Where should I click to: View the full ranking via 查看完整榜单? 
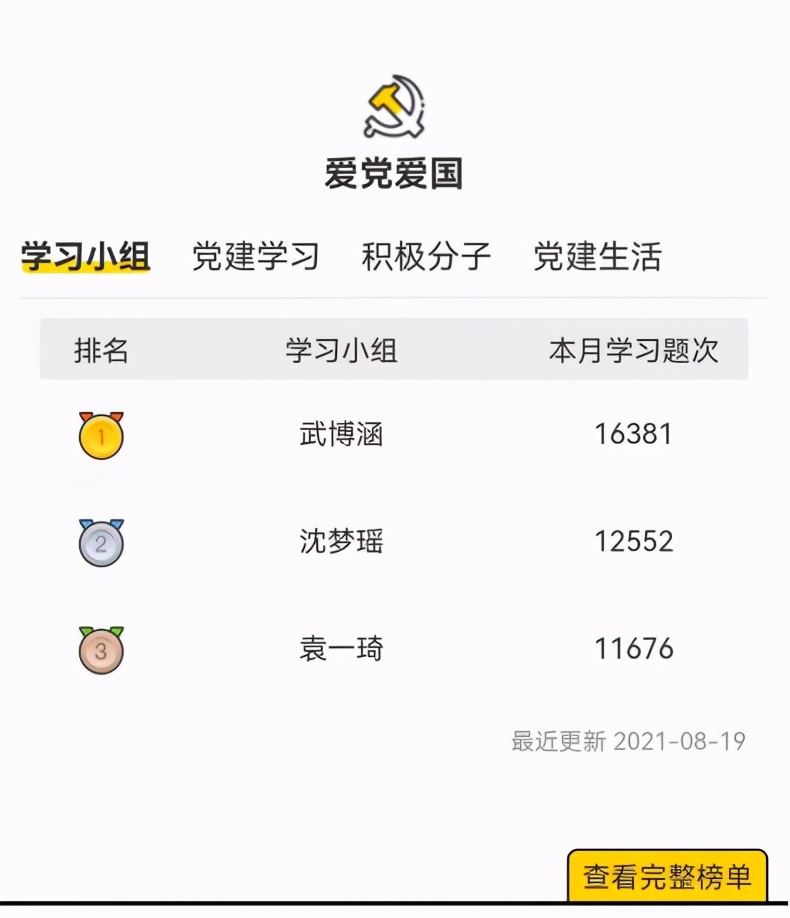(x=667, y=877)
